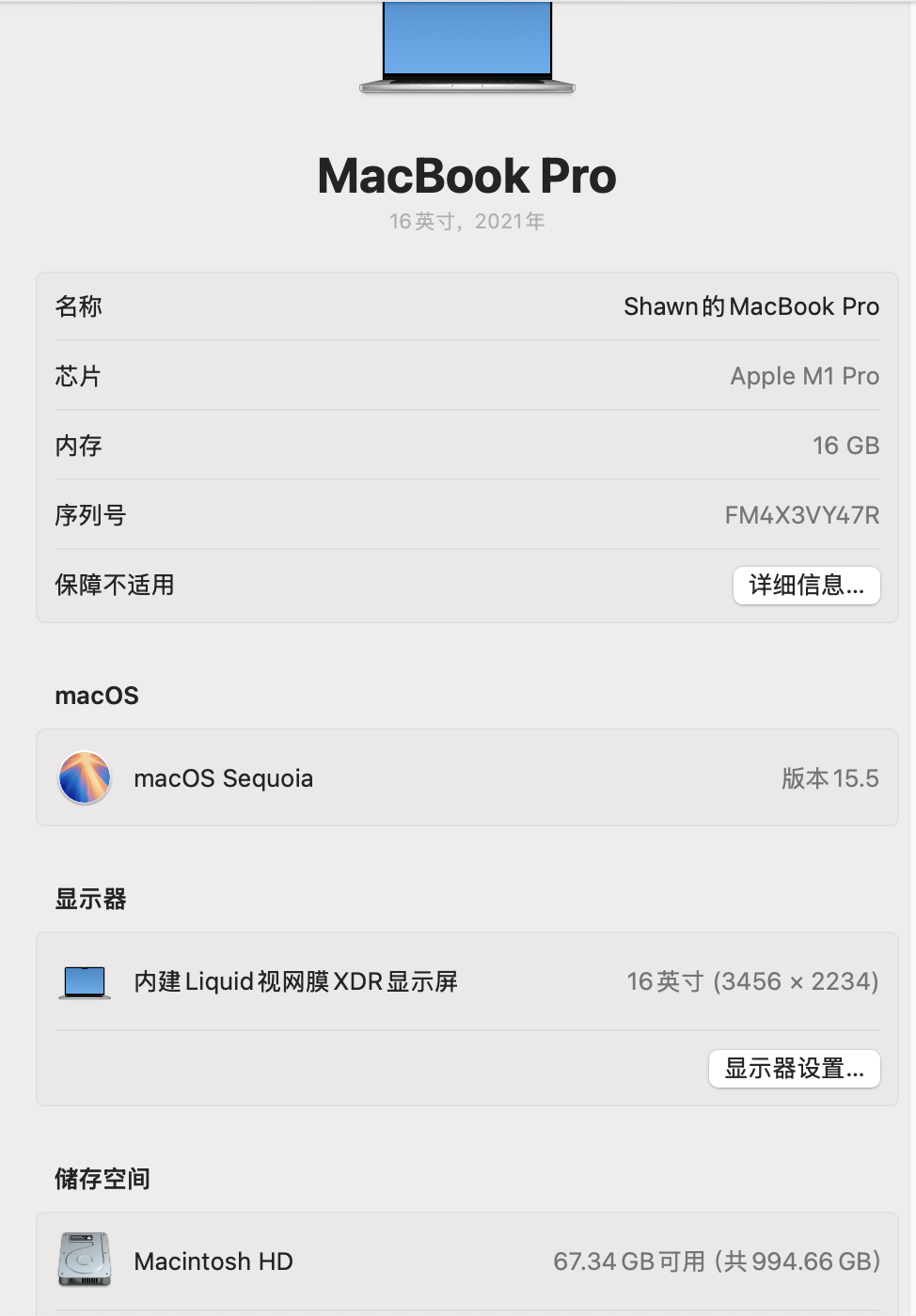Click the MacBook Pro image at the top
Image resolution: width=916 pixels, height=1316 pixels.
(466, 47)
